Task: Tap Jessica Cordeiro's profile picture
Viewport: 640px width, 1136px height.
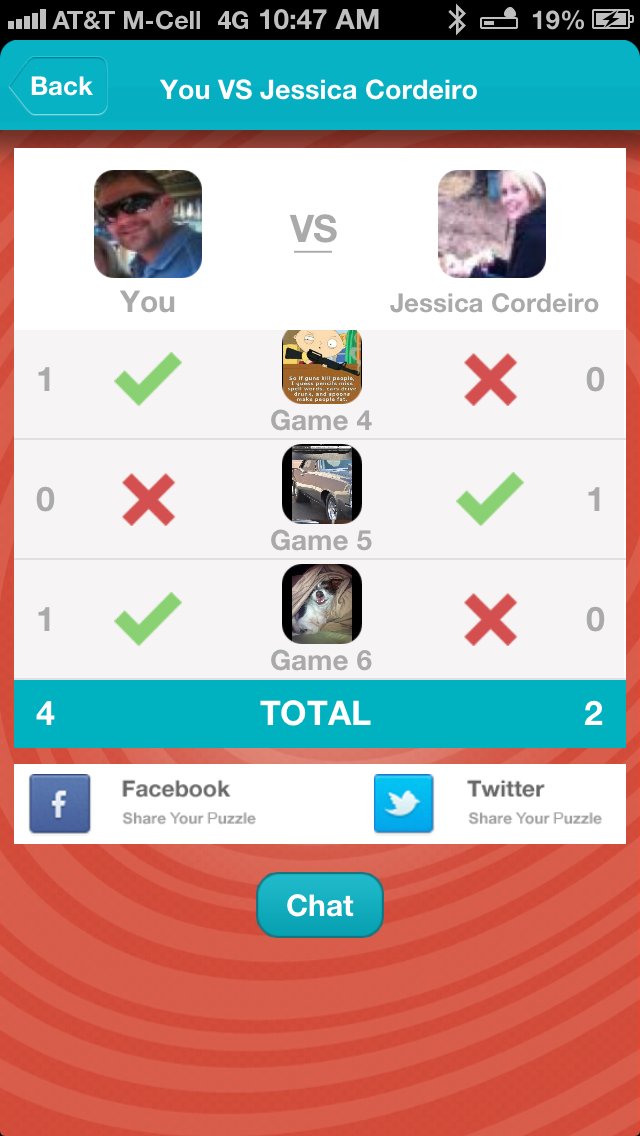Action: pyautogui.click(x=491, y=224)
